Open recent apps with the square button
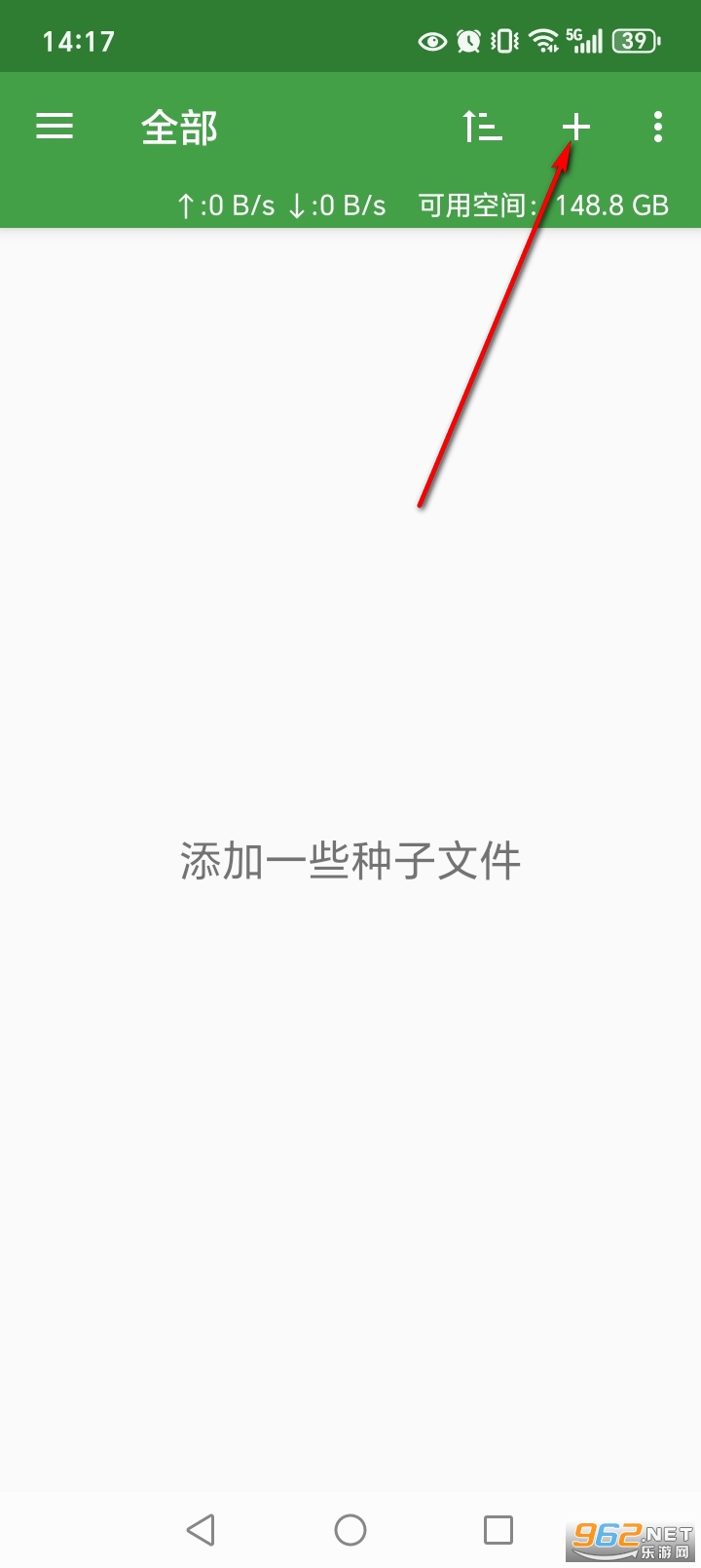The height and width of the screenshot is (1568, 701). click(x=498, y=1529)
